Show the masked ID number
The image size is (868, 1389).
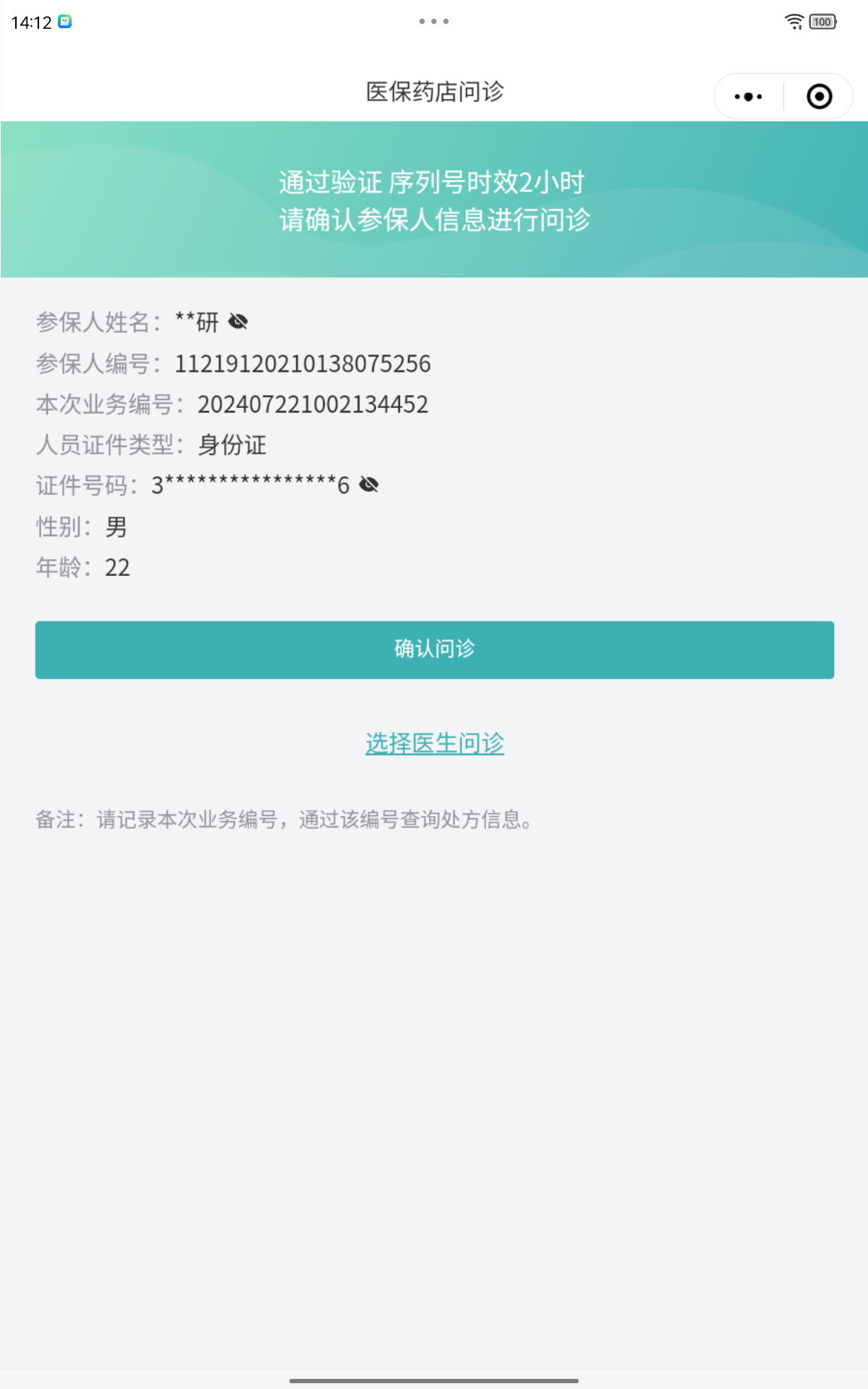coord(369,485)
